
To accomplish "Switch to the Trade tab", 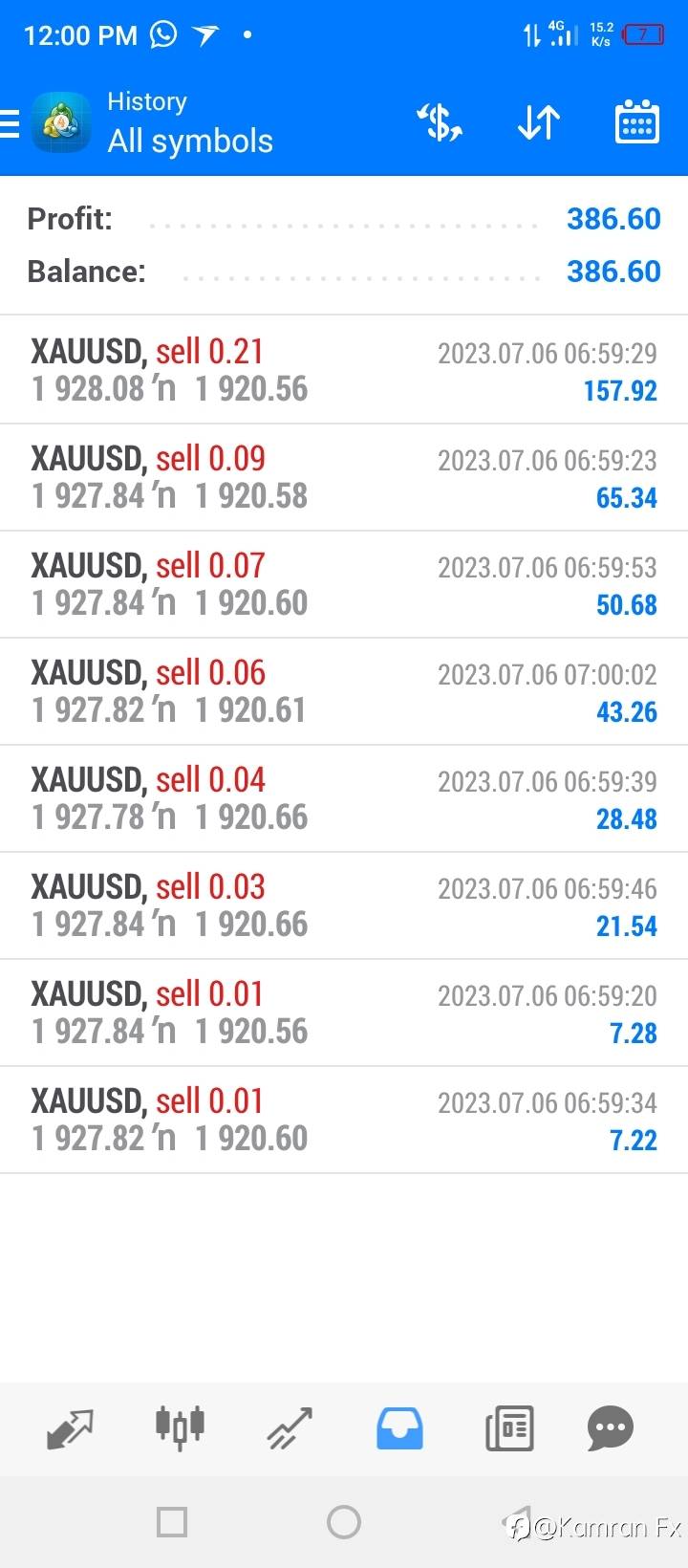I will 290,1429.
